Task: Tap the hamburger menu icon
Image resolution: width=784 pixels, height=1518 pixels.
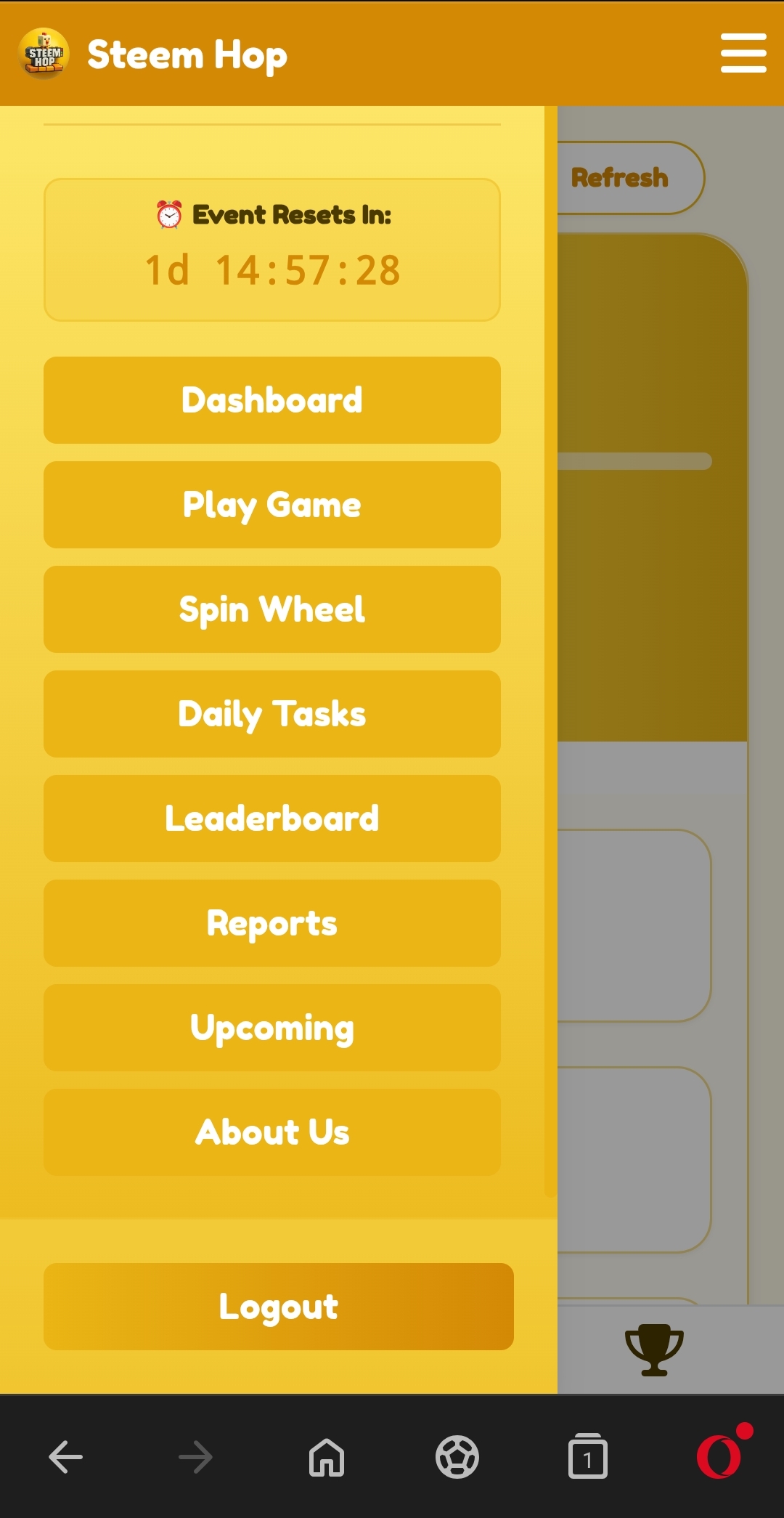Action: 743,53
